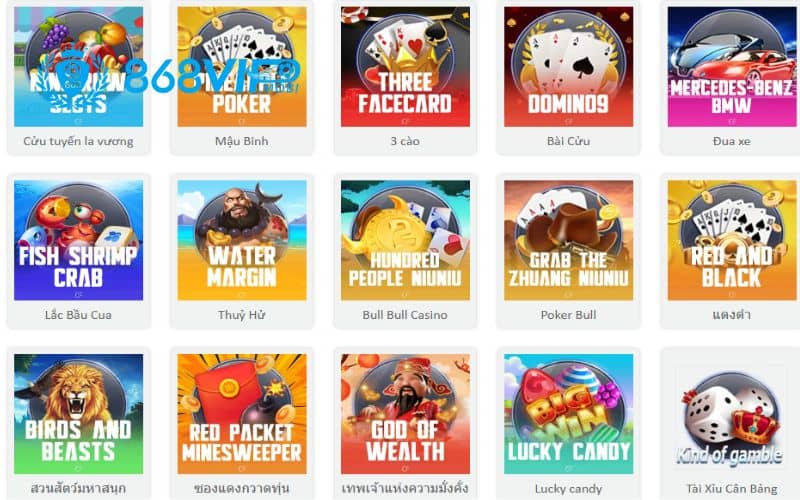Image resolution: width=800 pixels, height=500 pixels.
Task: Open the Red and Black game
Action: (731, 240)
